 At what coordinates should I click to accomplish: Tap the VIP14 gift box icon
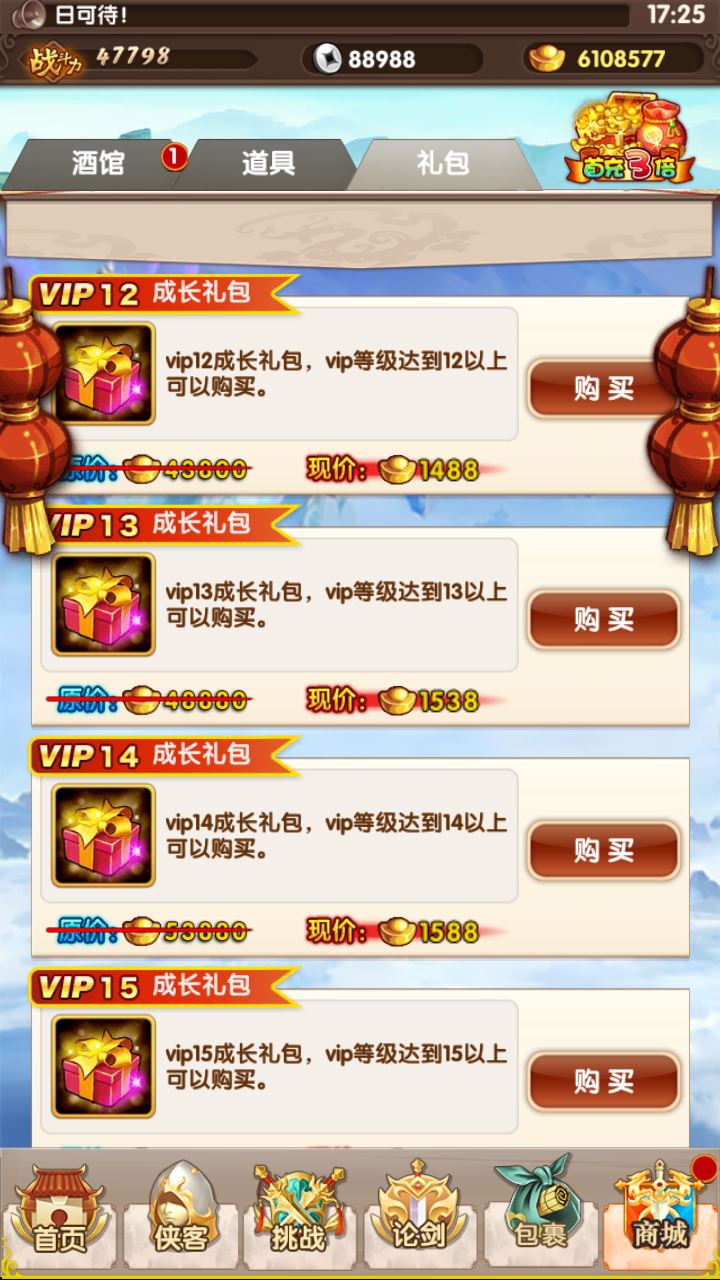pos(103,835)
